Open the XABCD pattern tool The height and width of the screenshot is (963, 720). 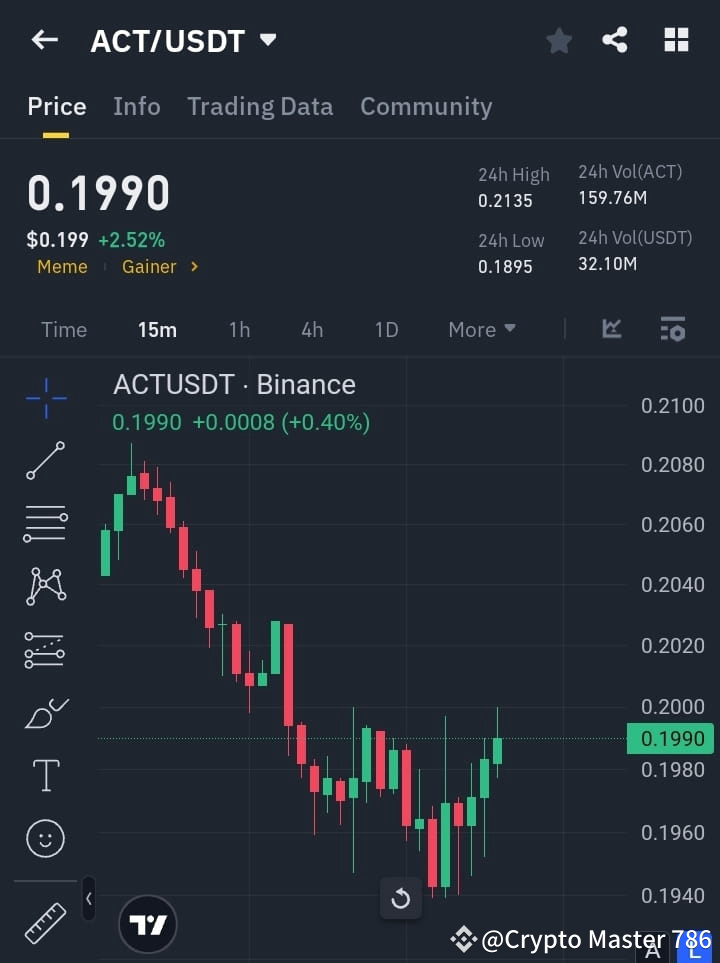[45, 587]
